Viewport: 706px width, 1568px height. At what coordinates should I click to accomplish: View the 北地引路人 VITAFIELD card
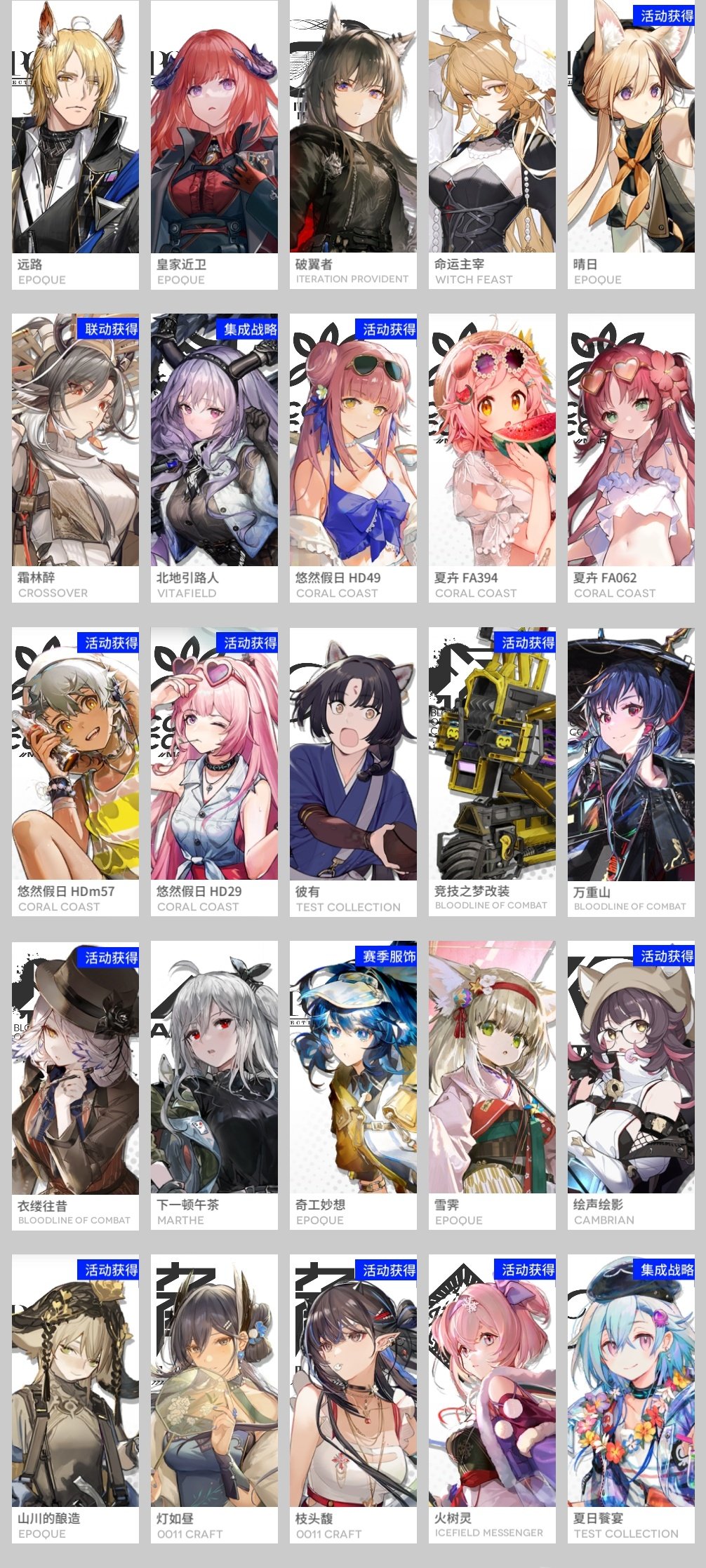[x=214, y=457]
